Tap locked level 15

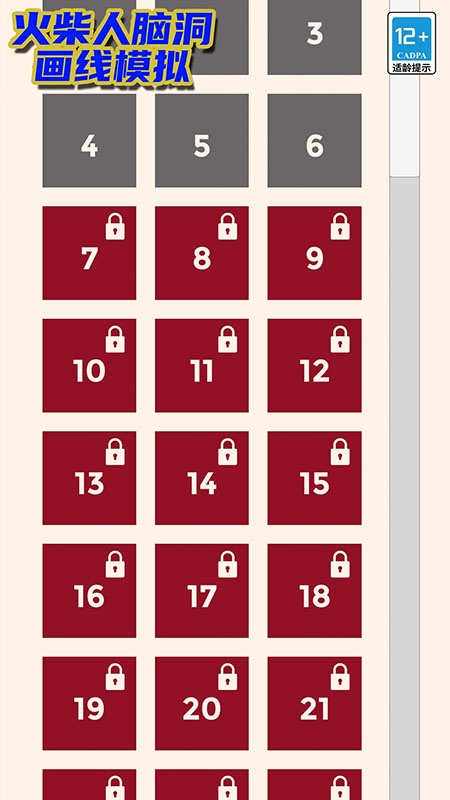pyautogui.click(x=314, y=478)
